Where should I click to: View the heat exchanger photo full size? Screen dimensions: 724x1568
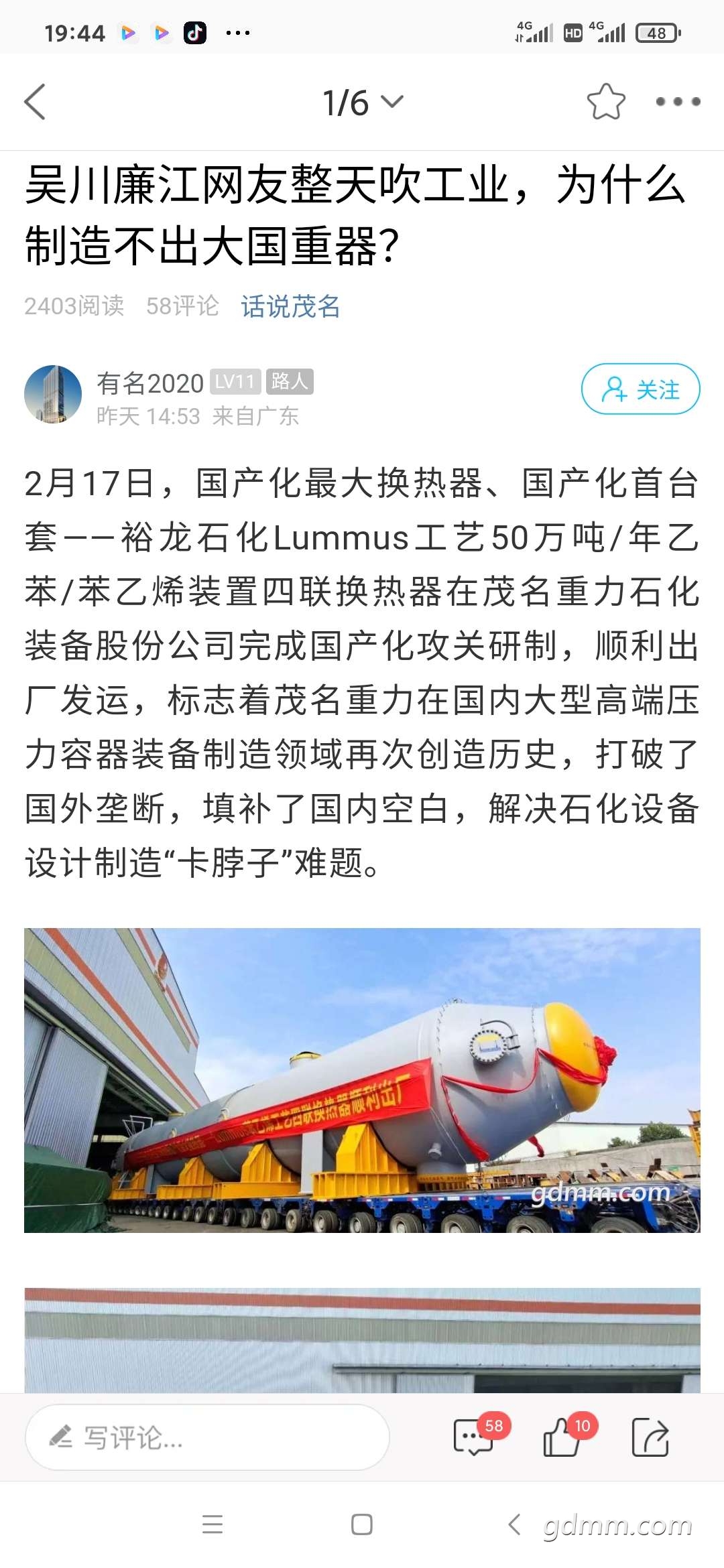click(362, 1080)
